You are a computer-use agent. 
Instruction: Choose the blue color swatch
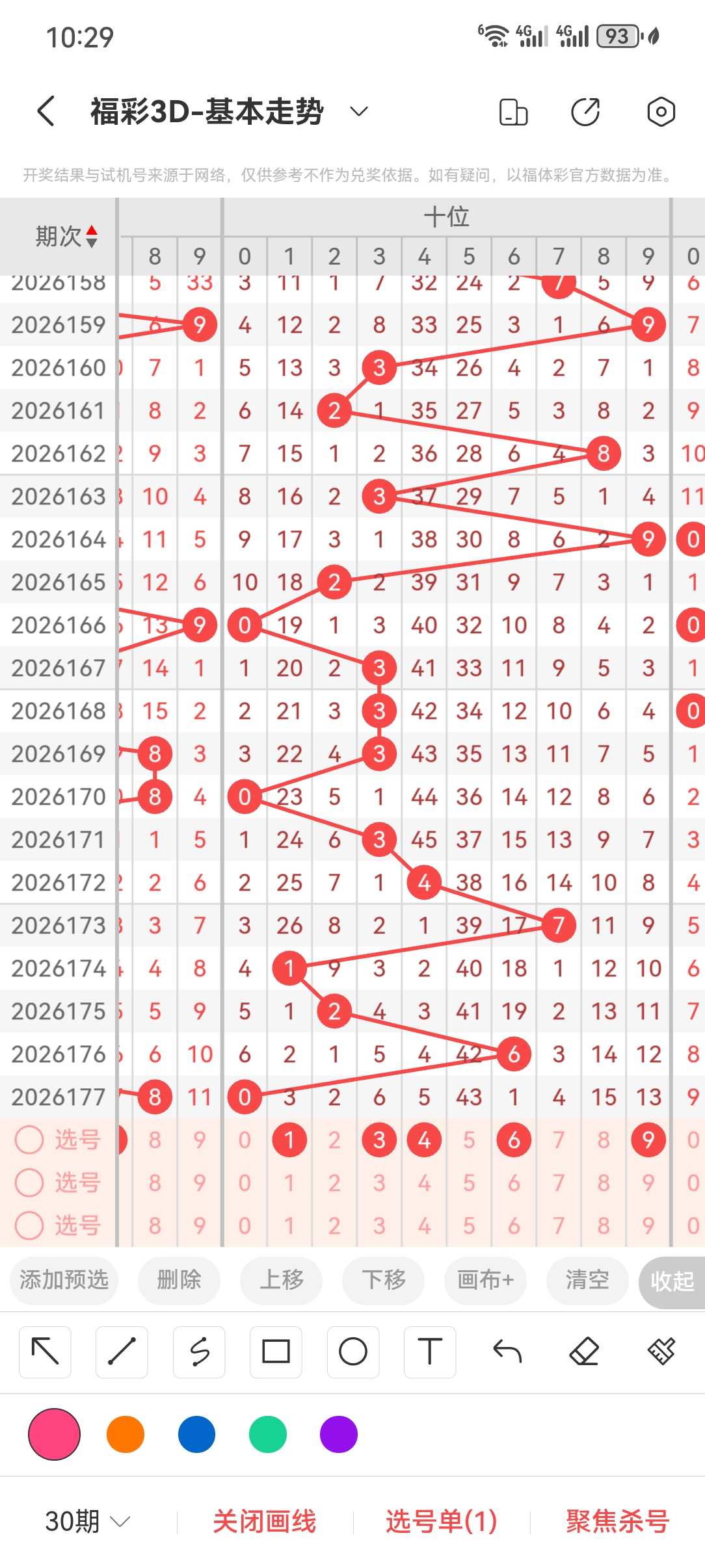pyautogui.click(x=196, y=1434)
